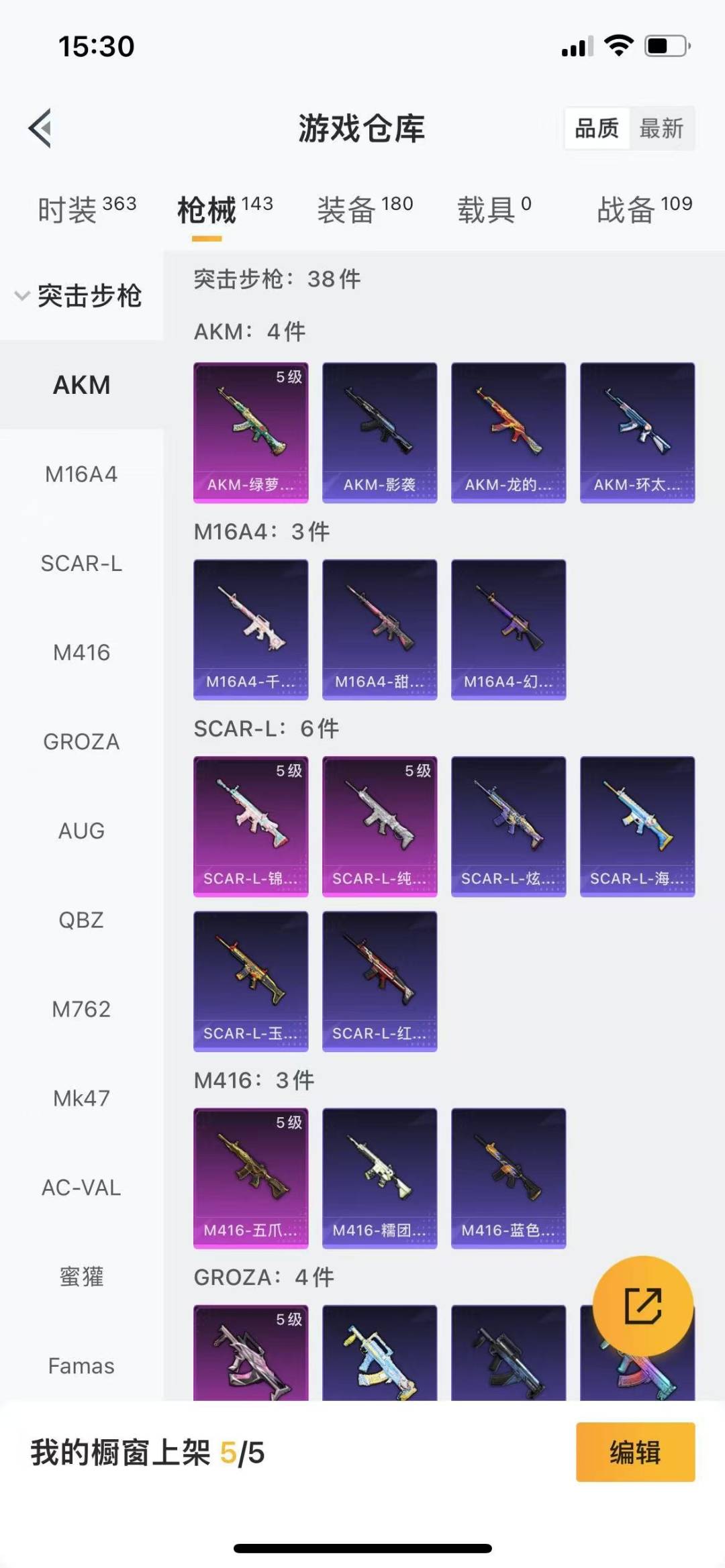Collapse the 突击步枪 category
725x1568 pixels.
(79, 296)
